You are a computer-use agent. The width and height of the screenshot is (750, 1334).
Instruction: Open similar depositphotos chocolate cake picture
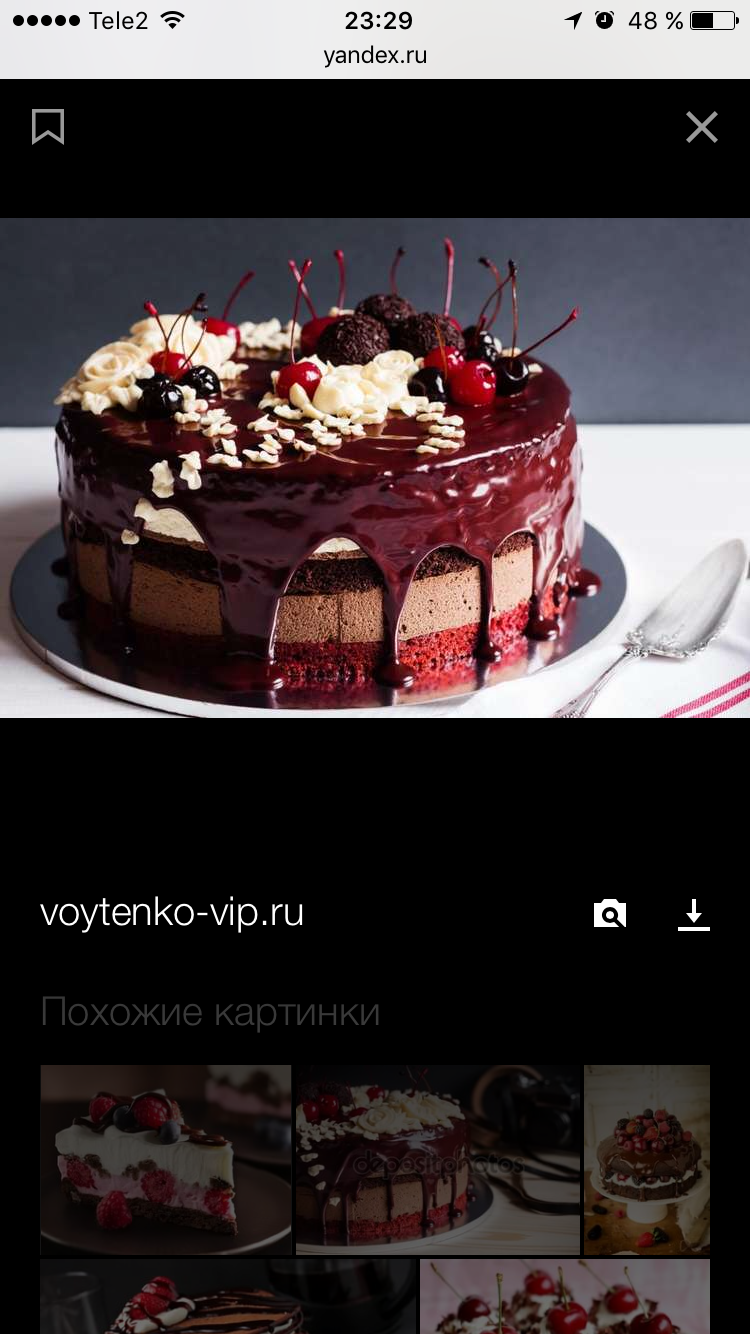(x=437, y=1158)
